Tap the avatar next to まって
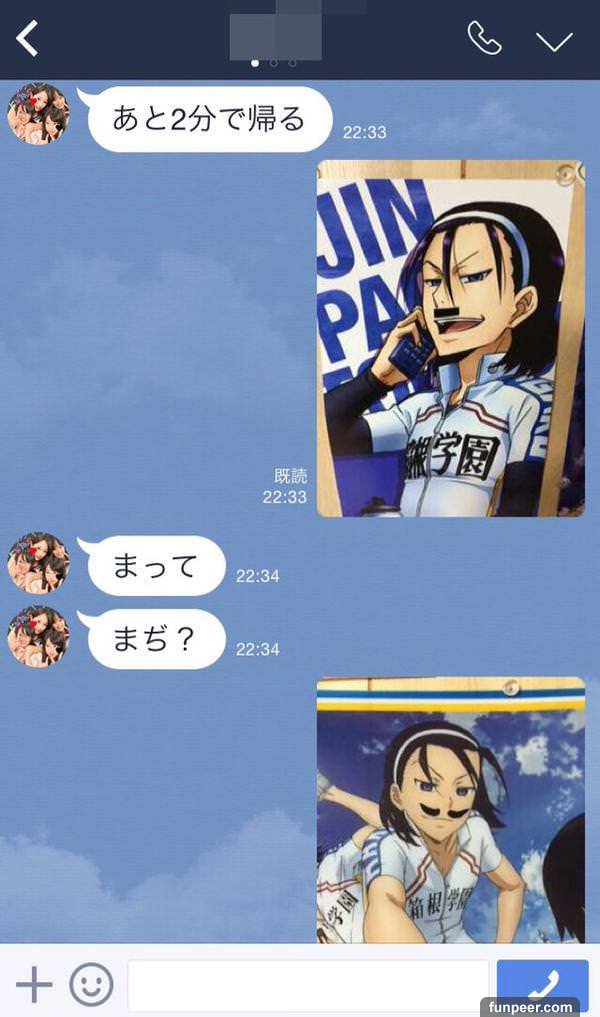The image size is (600, 1017). coord(38,563)
